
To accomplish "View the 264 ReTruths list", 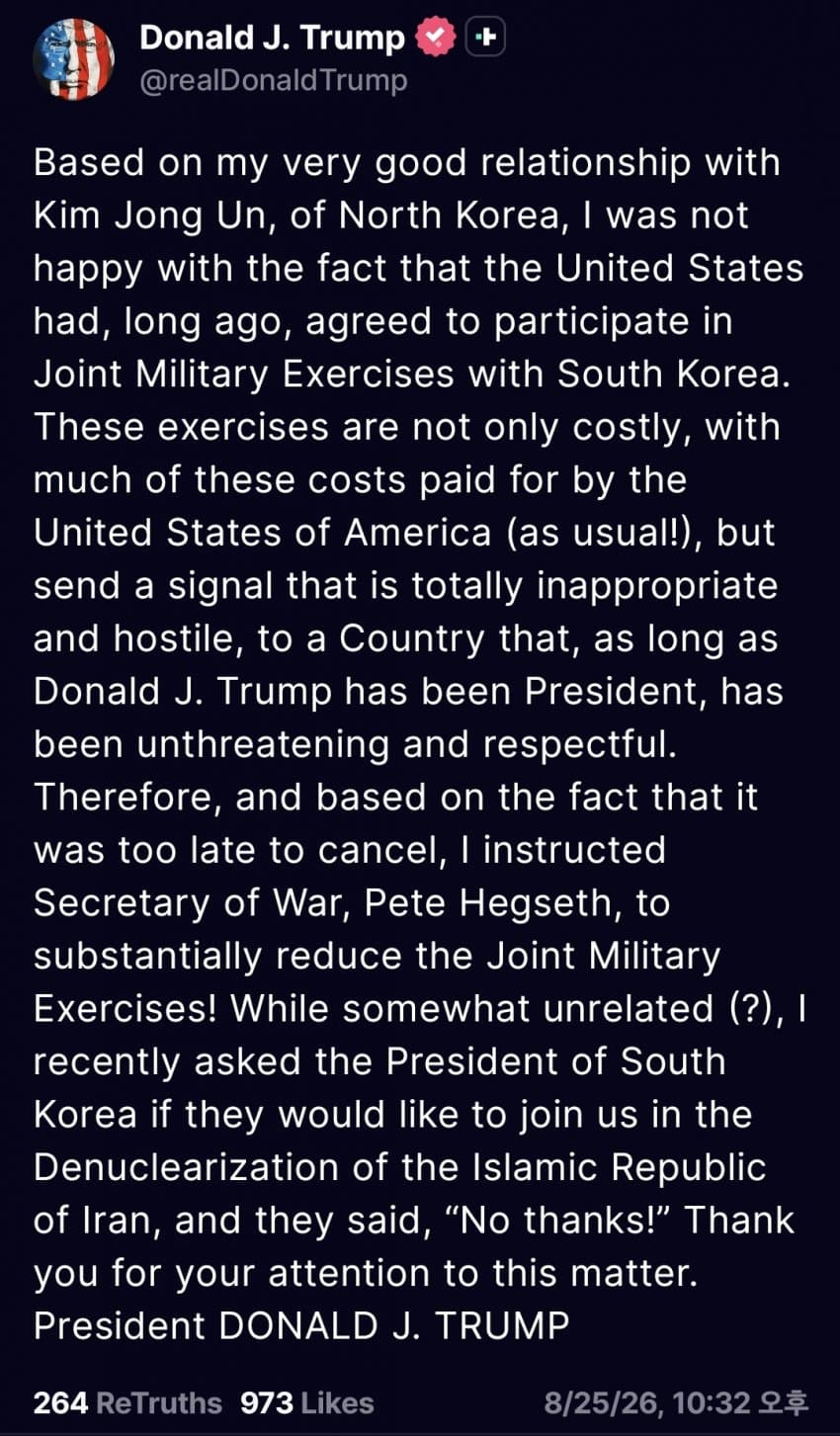I will (x=127, y=1402).
